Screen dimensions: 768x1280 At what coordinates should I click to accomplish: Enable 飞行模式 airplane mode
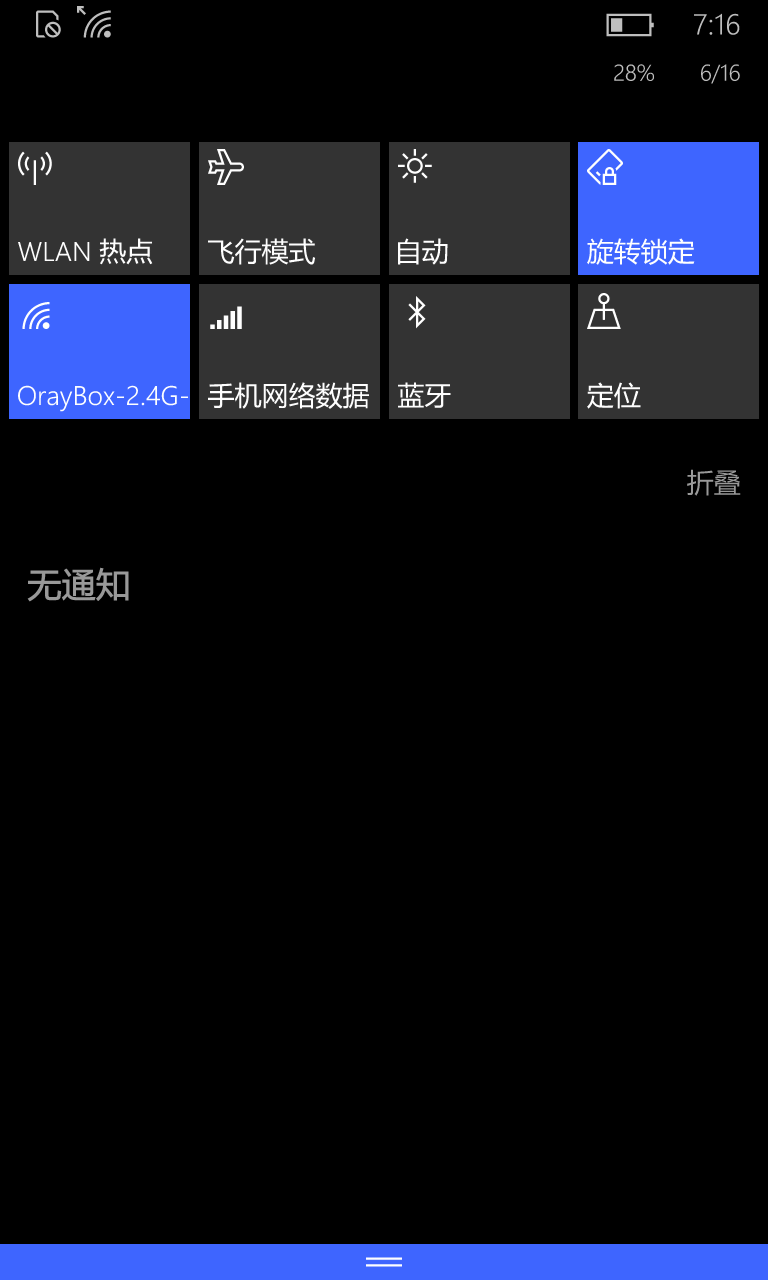coord(289,208)
